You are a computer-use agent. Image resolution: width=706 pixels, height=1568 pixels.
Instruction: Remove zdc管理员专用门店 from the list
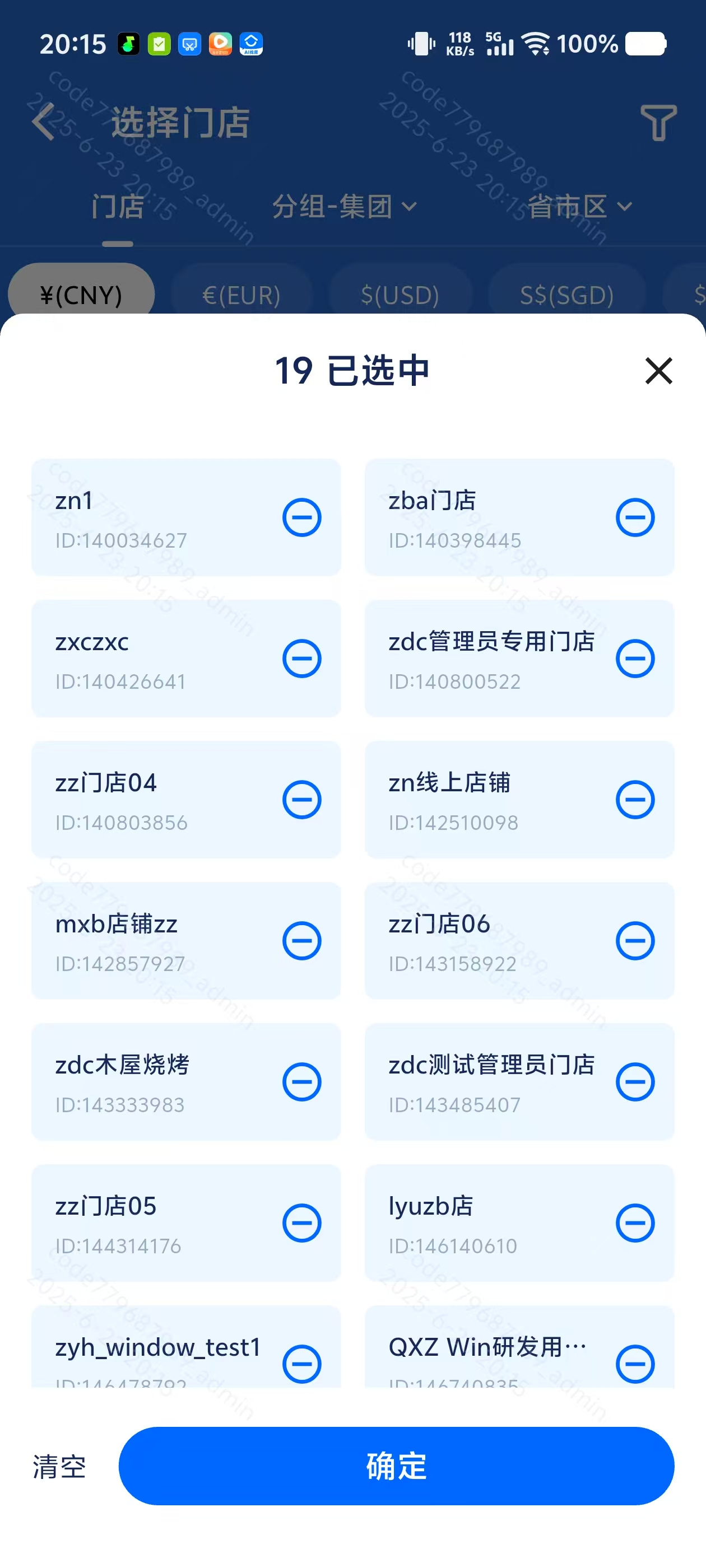coord(635,659)
